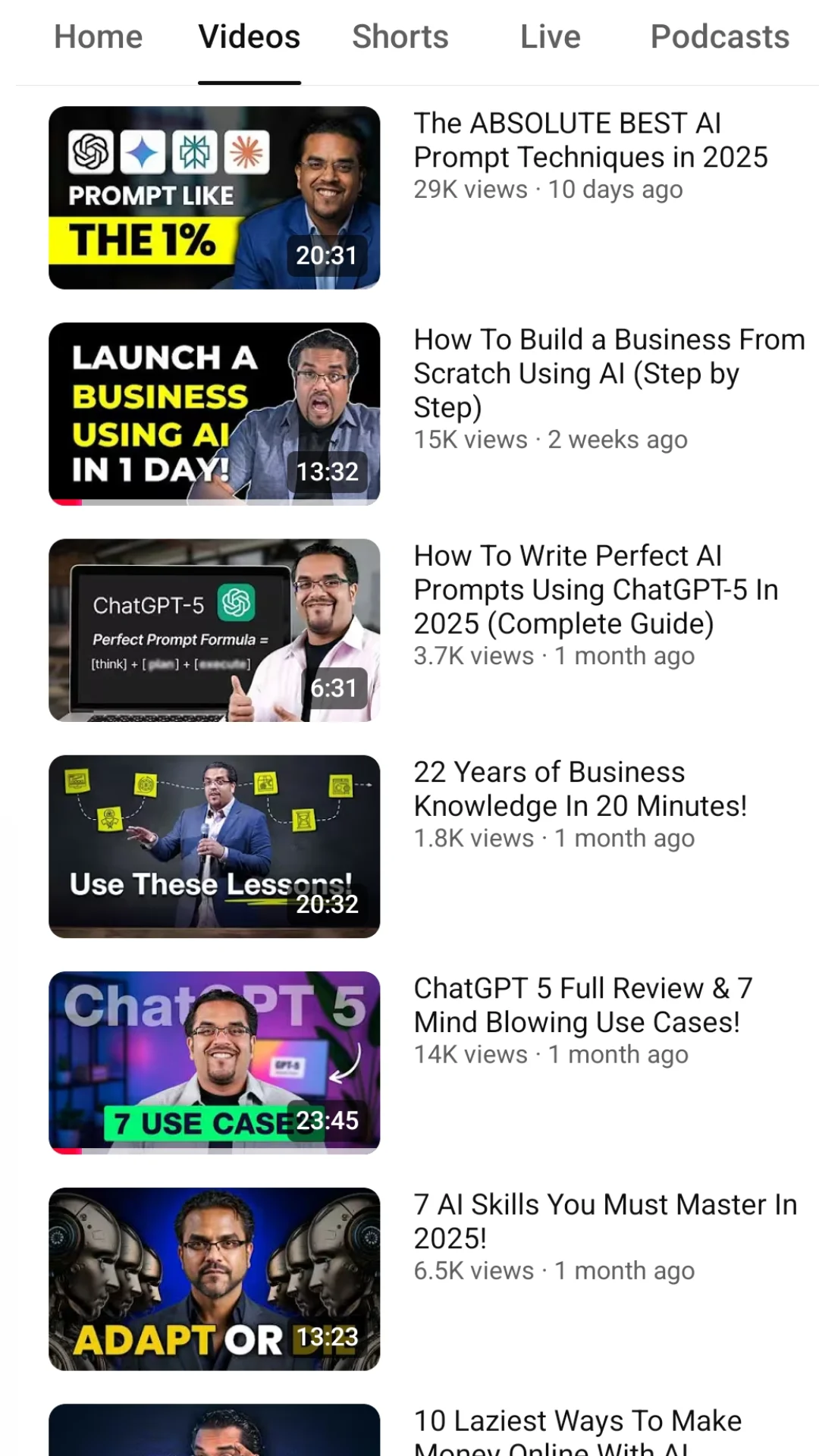
Task: Open the Live tab
Action: point(551,37)
